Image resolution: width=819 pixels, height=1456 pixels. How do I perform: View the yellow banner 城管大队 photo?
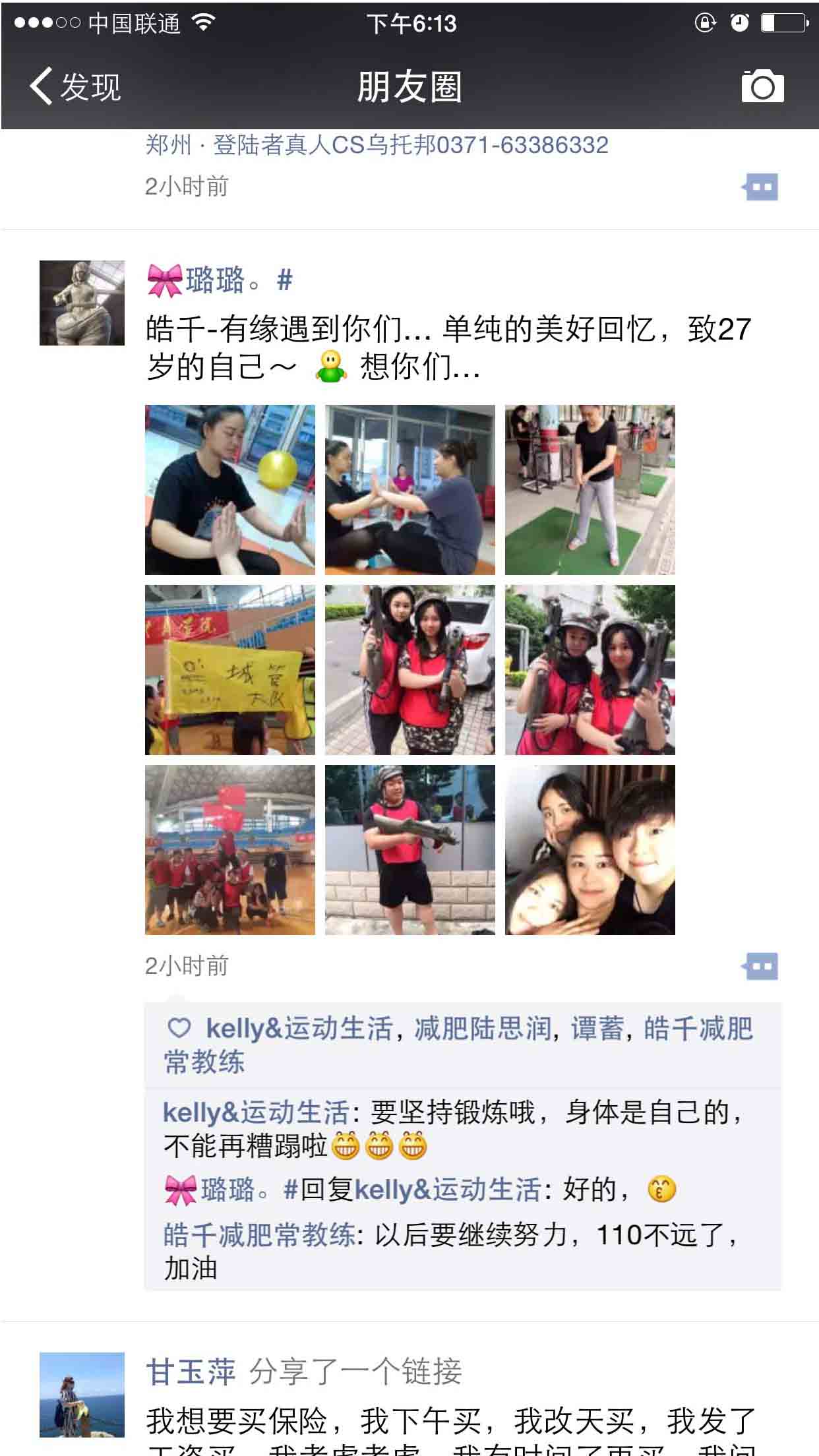pos(230,670)
